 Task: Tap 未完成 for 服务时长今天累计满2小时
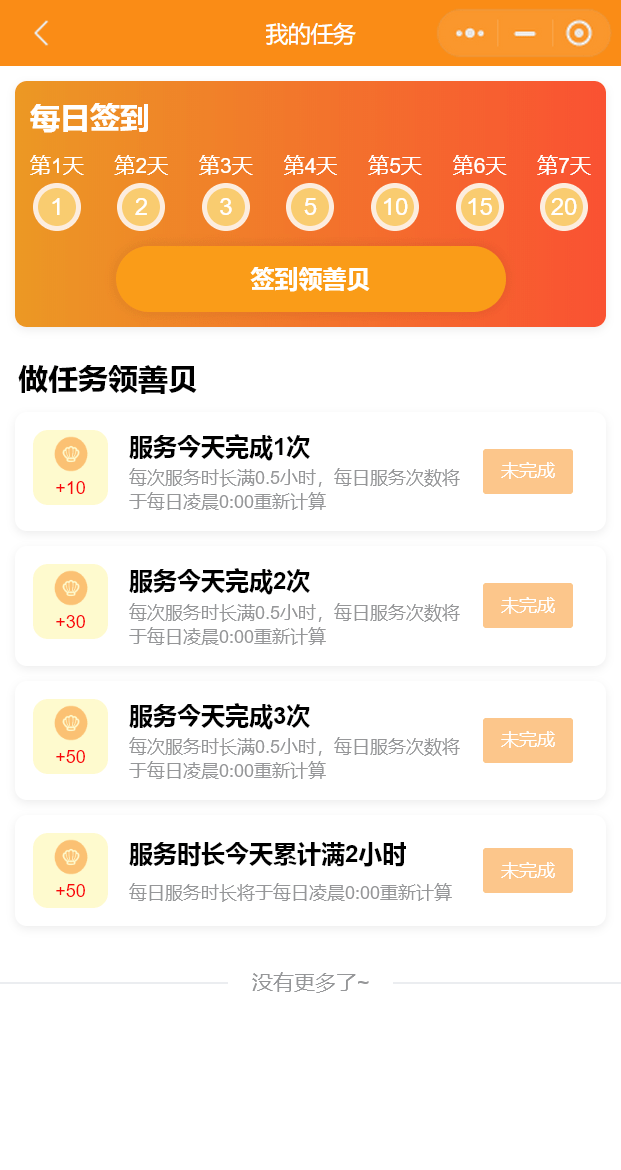528,870
